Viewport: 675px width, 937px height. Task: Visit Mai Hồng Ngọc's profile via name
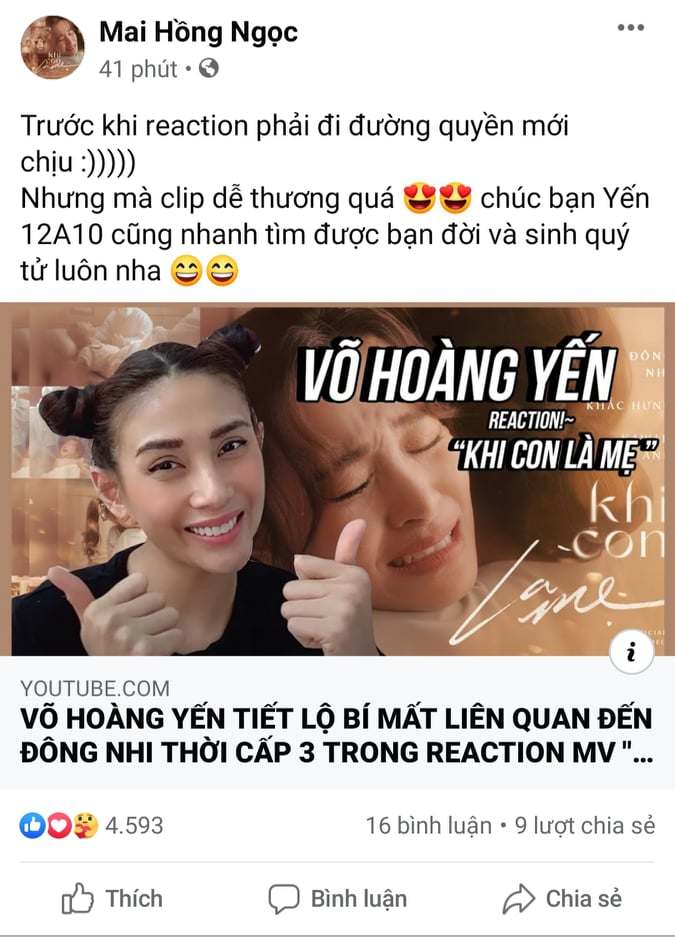(198, 32)
